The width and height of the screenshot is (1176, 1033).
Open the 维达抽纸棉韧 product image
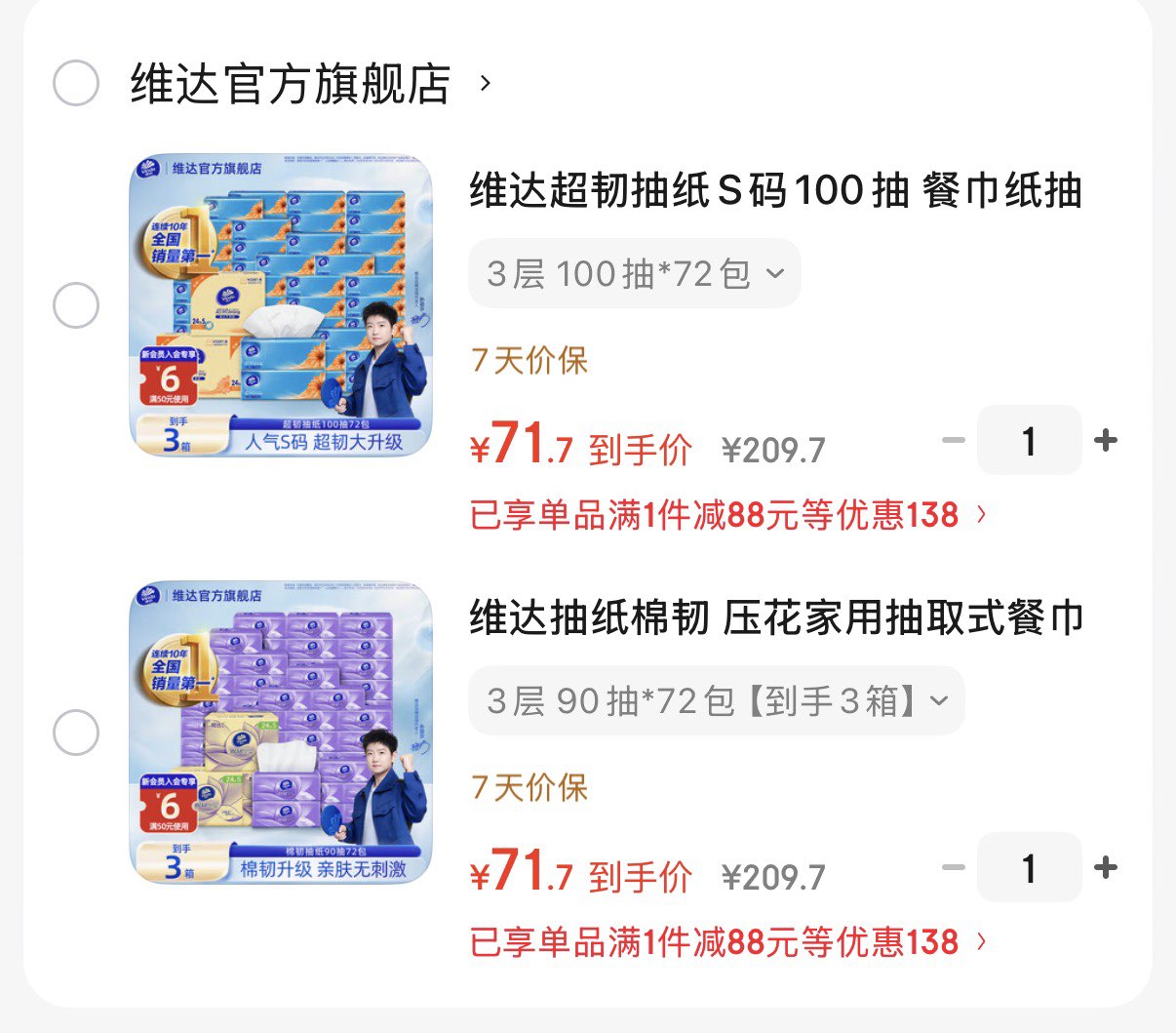point(281,733)
